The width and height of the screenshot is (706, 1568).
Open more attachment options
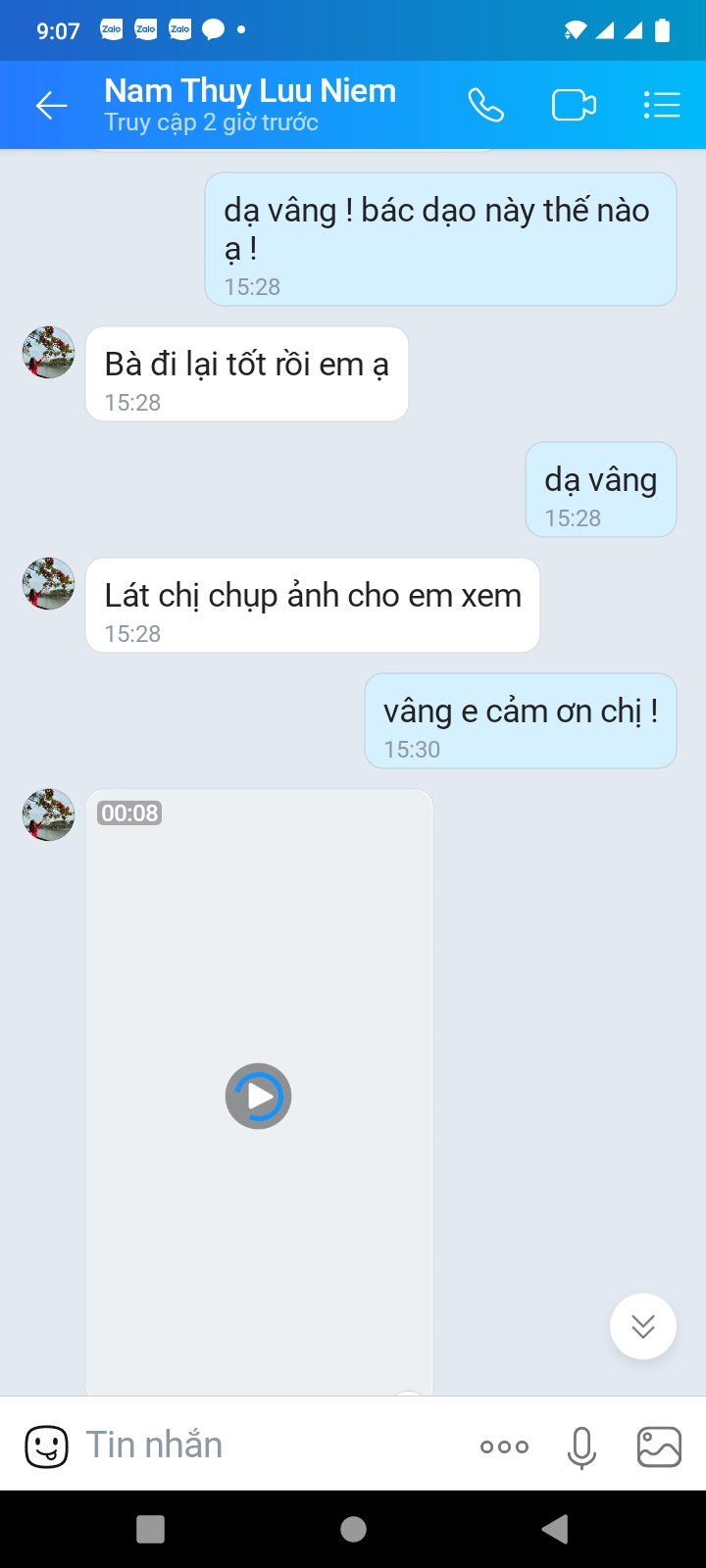coord(504,1446)
